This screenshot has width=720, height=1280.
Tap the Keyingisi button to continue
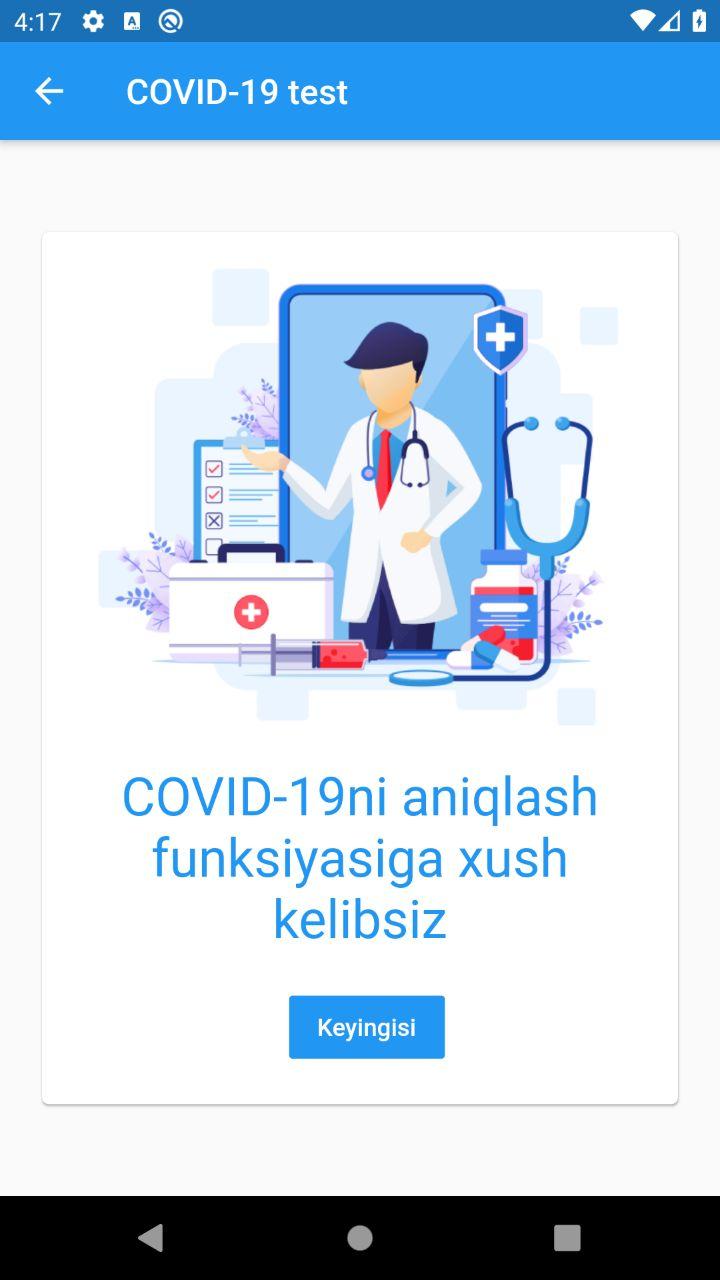(367, 1027)
